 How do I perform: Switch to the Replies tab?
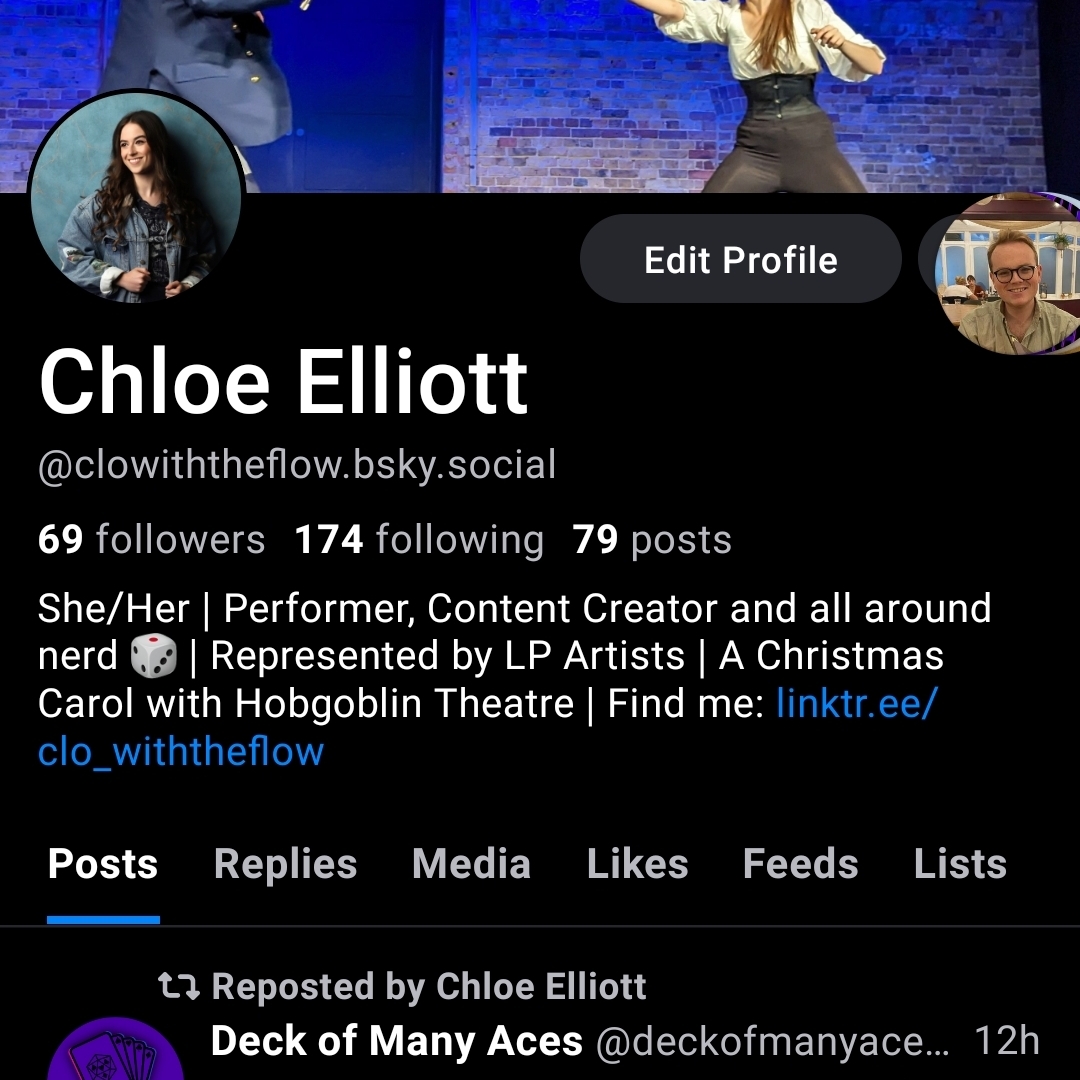pyautogui.click(x=285, y=865)
